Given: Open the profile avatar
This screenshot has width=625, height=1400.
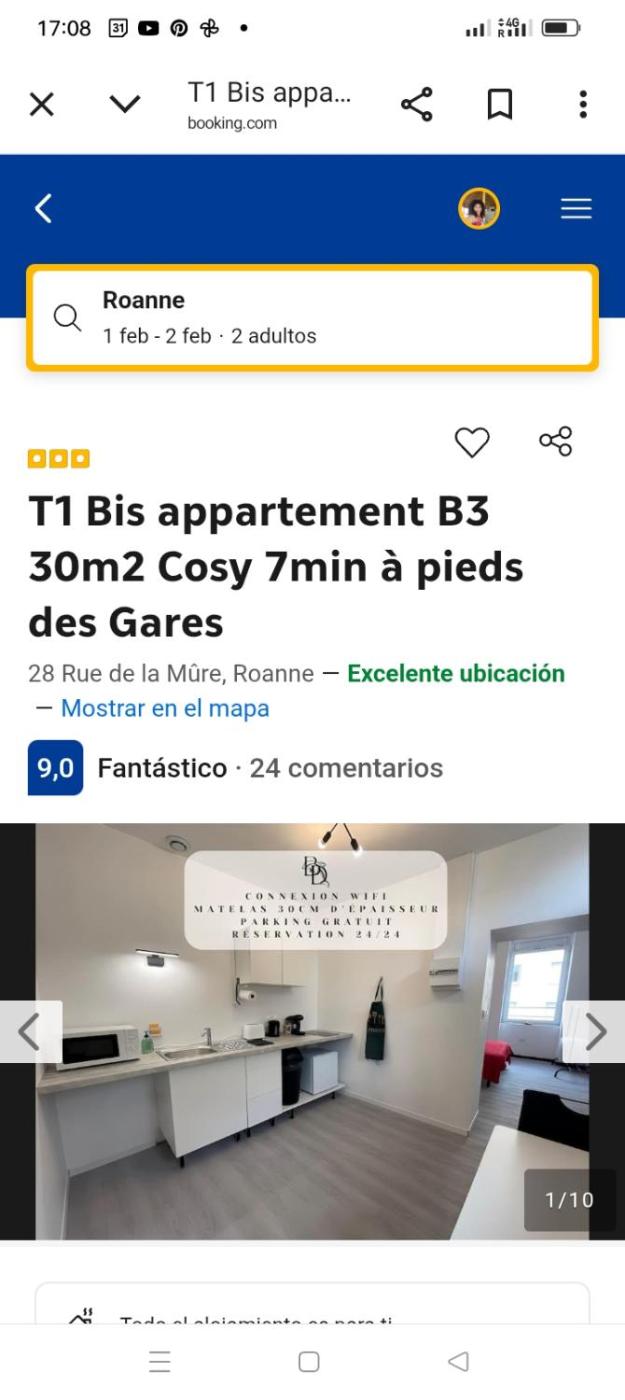Looking at the screenshot, I should (479, 209).
